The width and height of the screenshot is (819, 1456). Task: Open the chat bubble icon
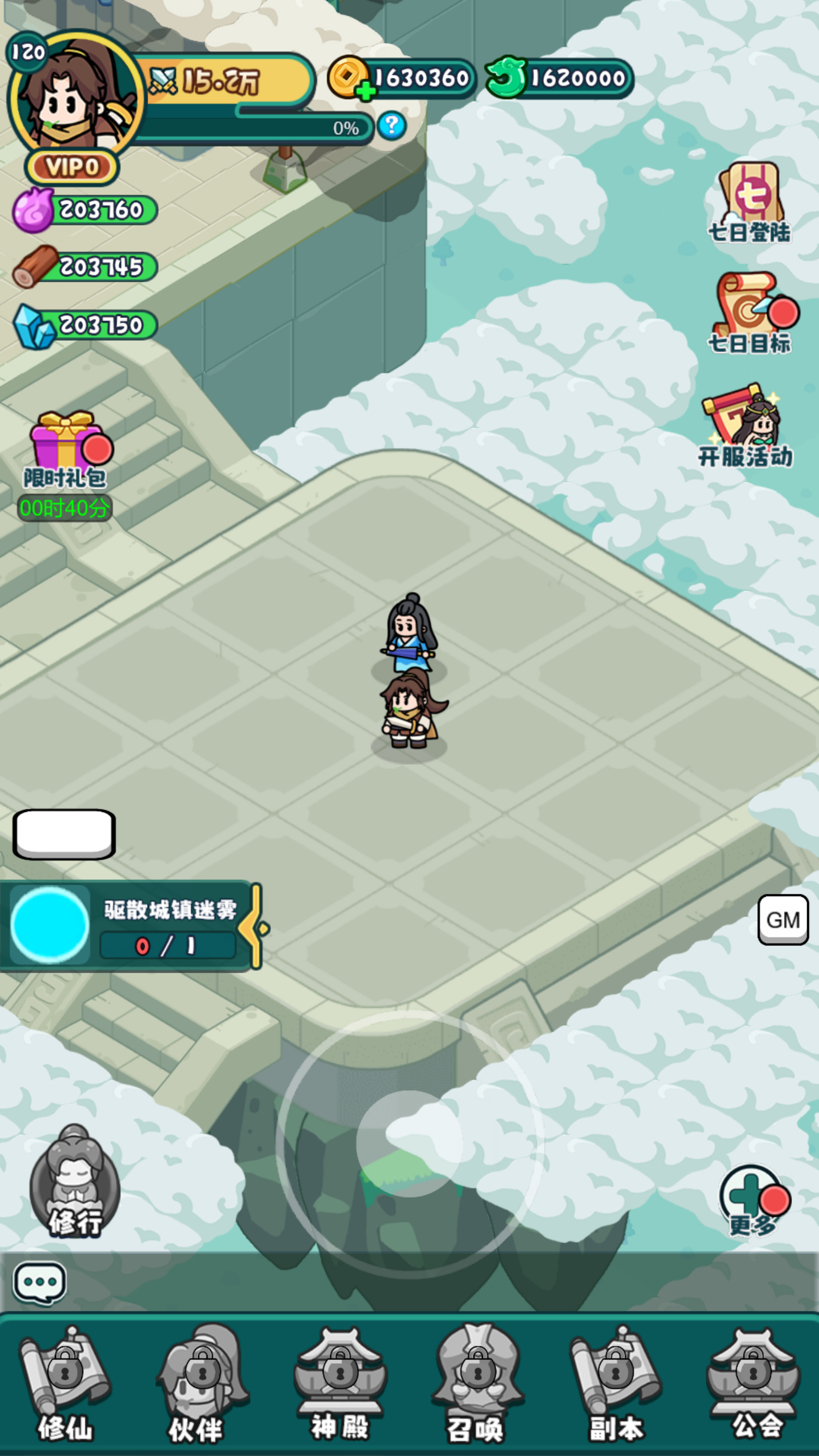[39, 1283]
